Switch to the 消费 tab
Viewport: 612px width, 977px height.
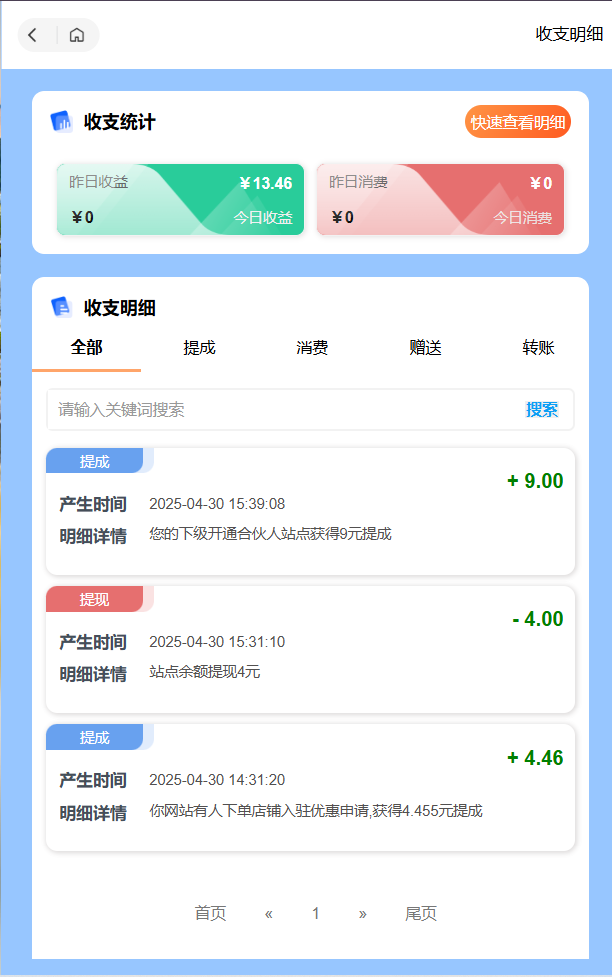click(312, 348)
